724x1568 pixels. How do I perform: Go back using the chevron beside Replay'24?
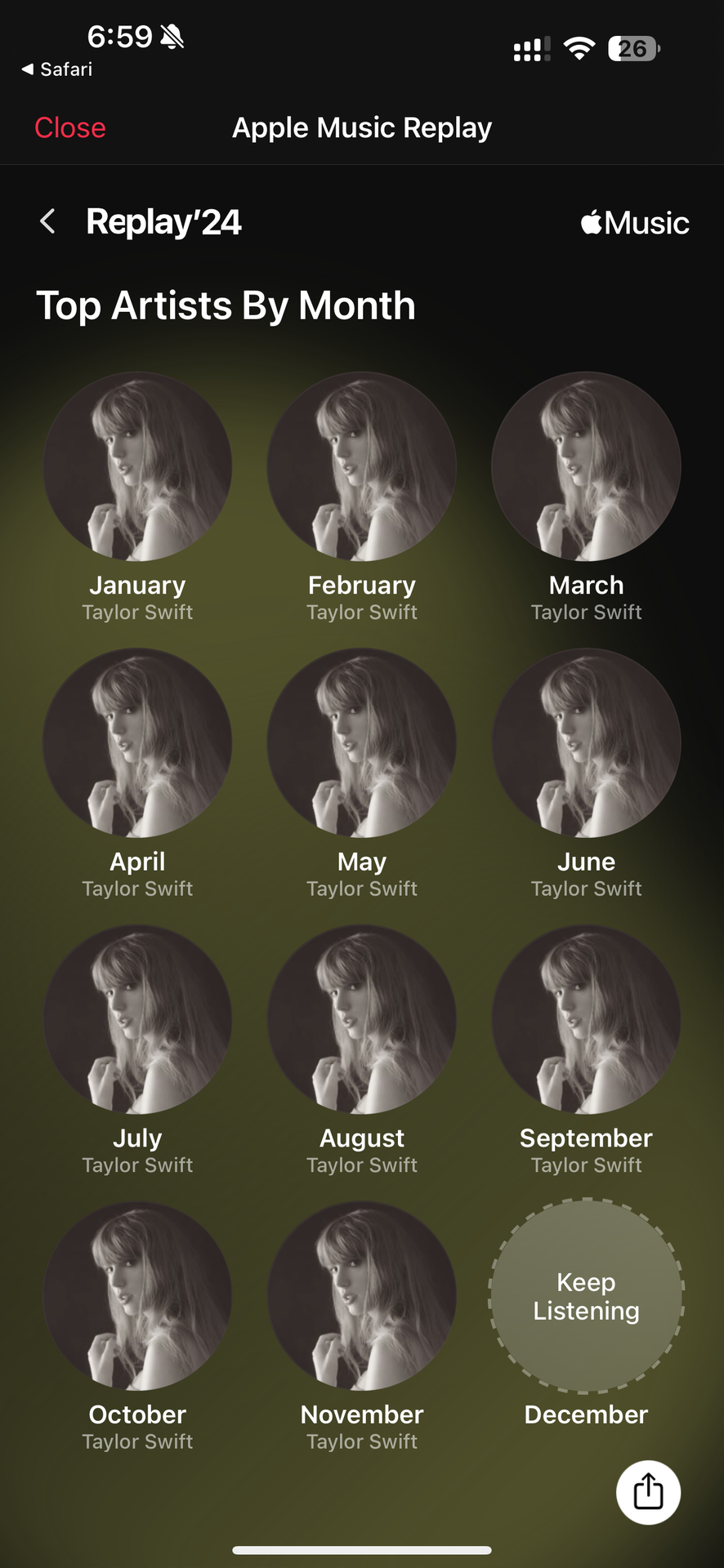point(48,221)
